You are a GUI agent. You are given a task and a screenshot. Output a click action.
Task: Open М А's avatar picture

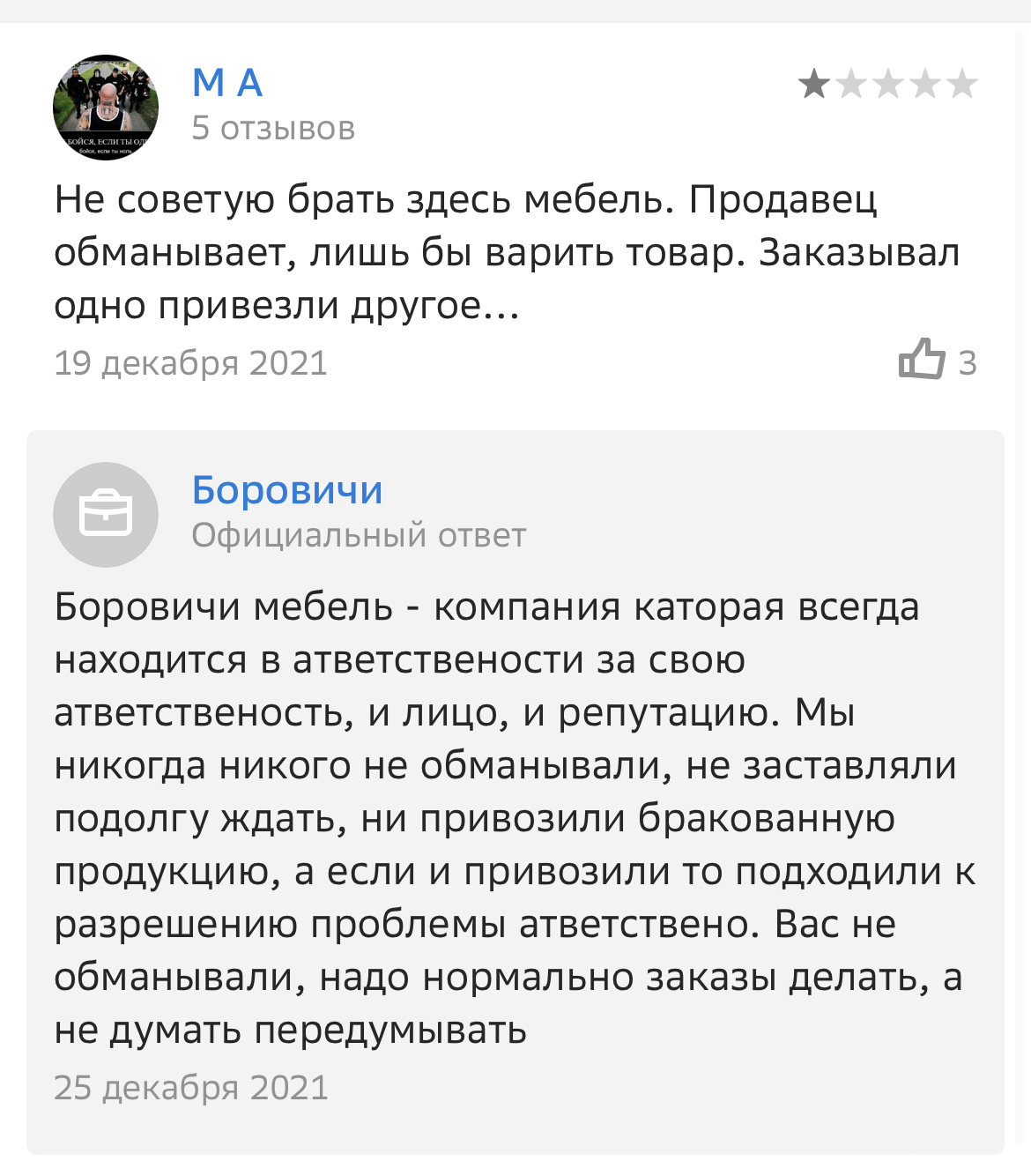106,108
